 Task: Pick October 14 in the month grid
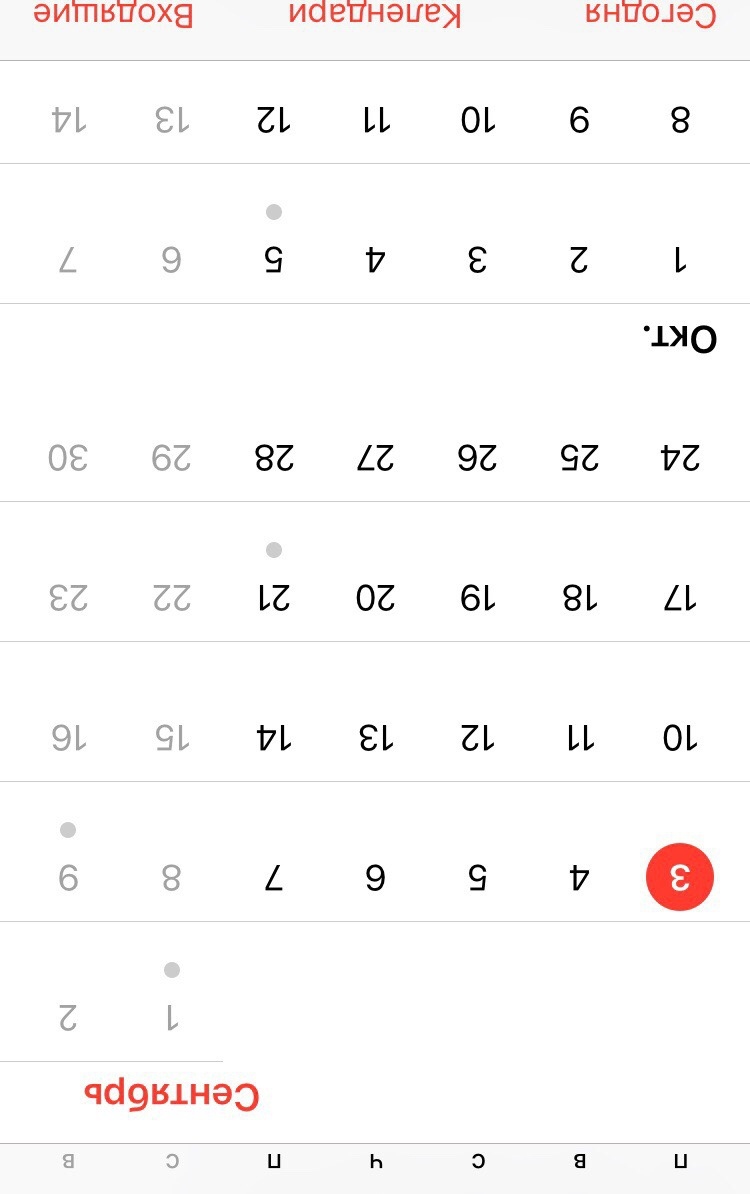click(x=68, y=121)
